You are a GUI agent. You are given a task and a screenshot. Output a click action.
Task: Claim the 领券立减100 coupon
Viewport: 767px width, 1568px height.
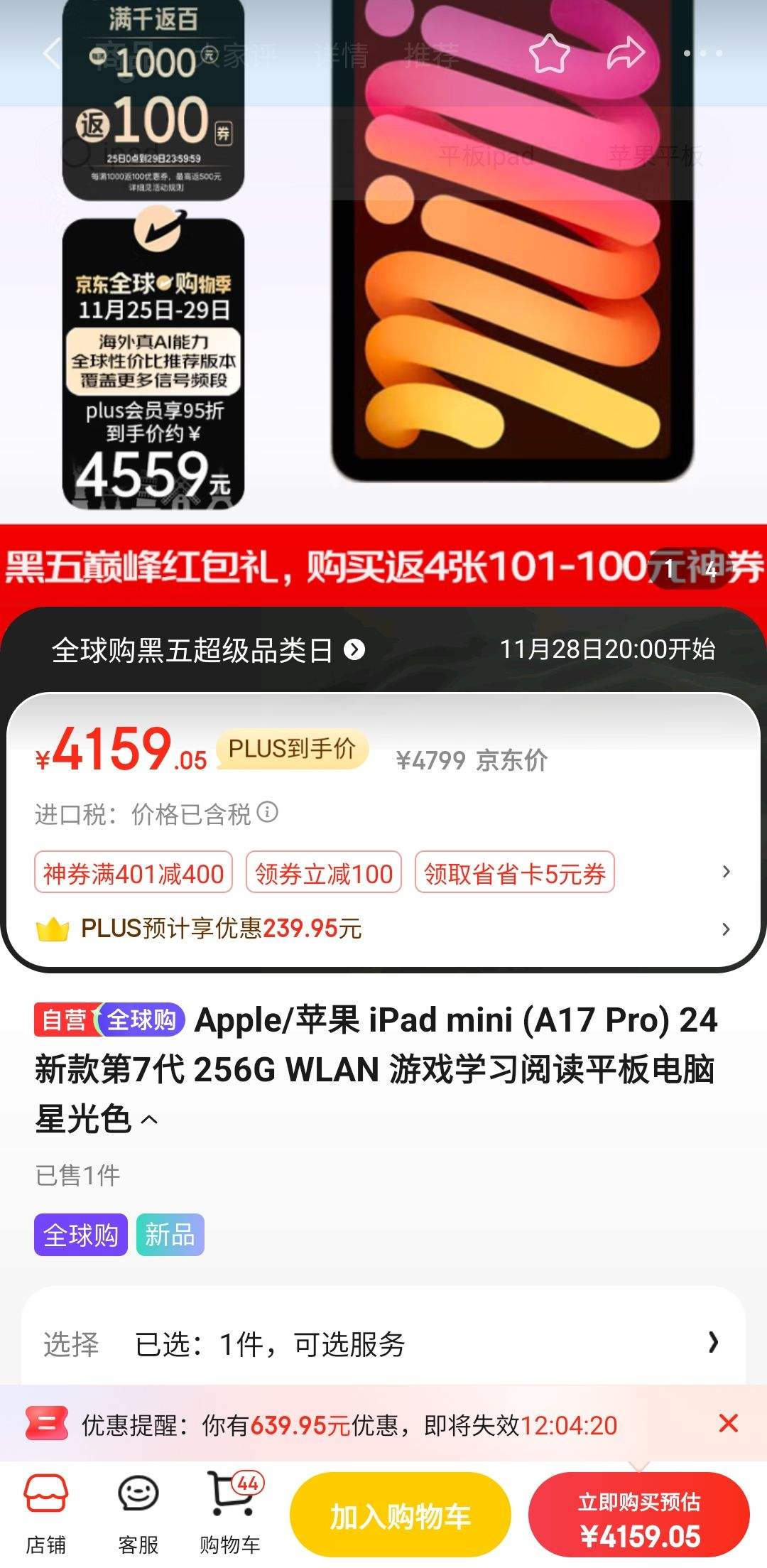pos(324,873)
